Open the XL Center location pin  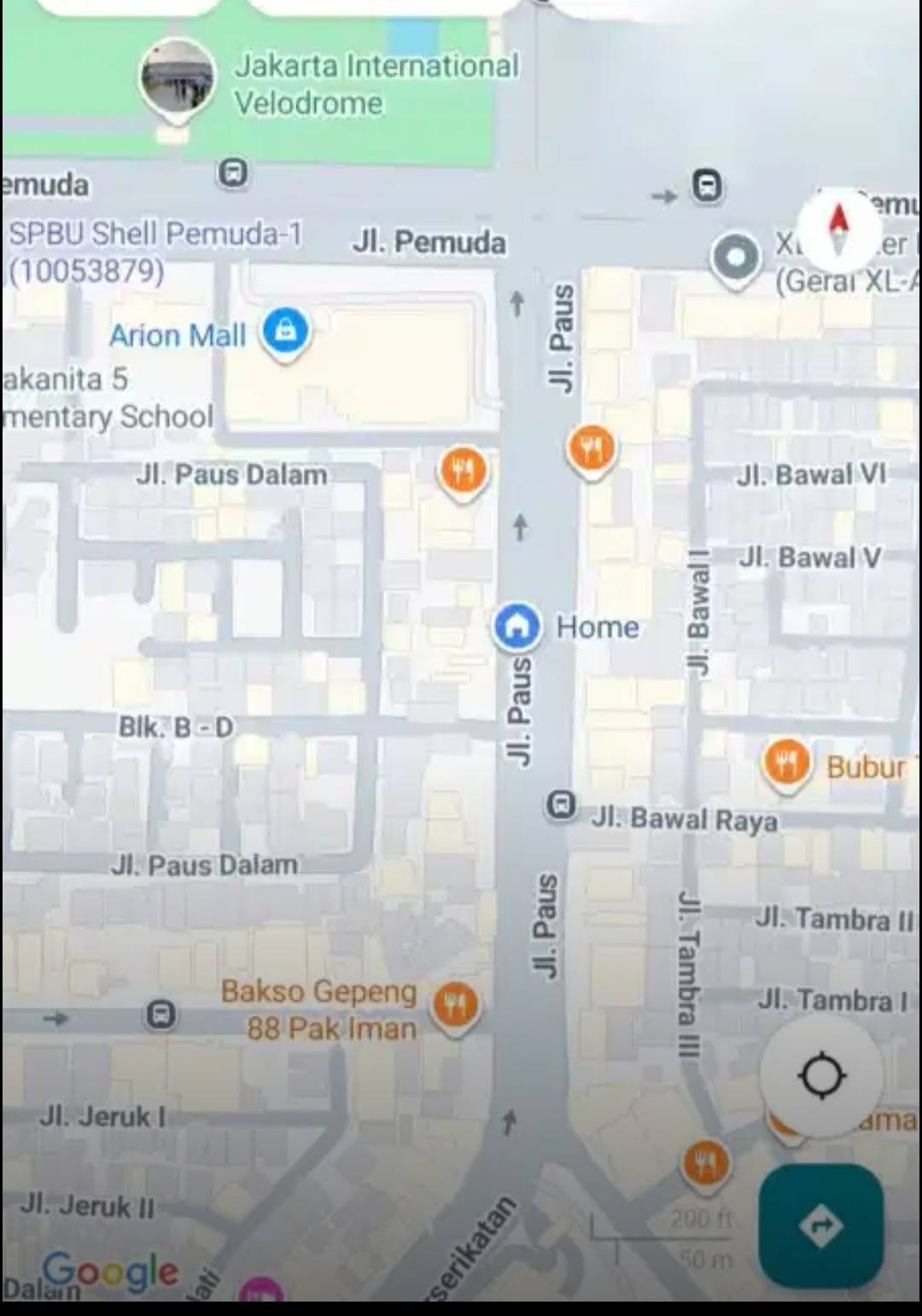[x=735, y=257]
